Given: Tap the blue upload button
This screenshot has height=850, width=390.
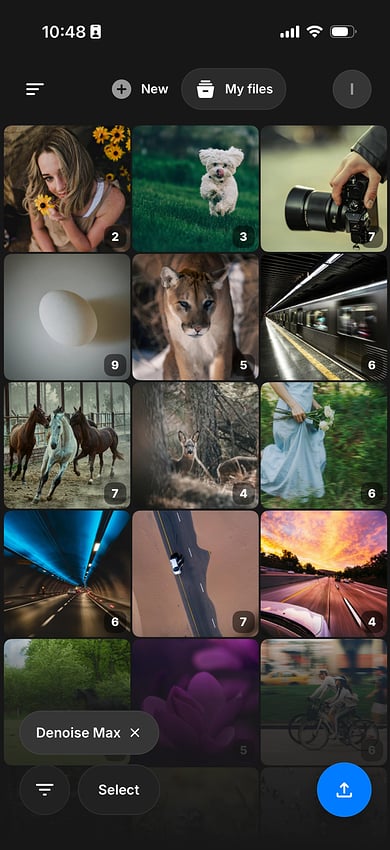Looking at the screenshot, I should click(x=344, y=790).
